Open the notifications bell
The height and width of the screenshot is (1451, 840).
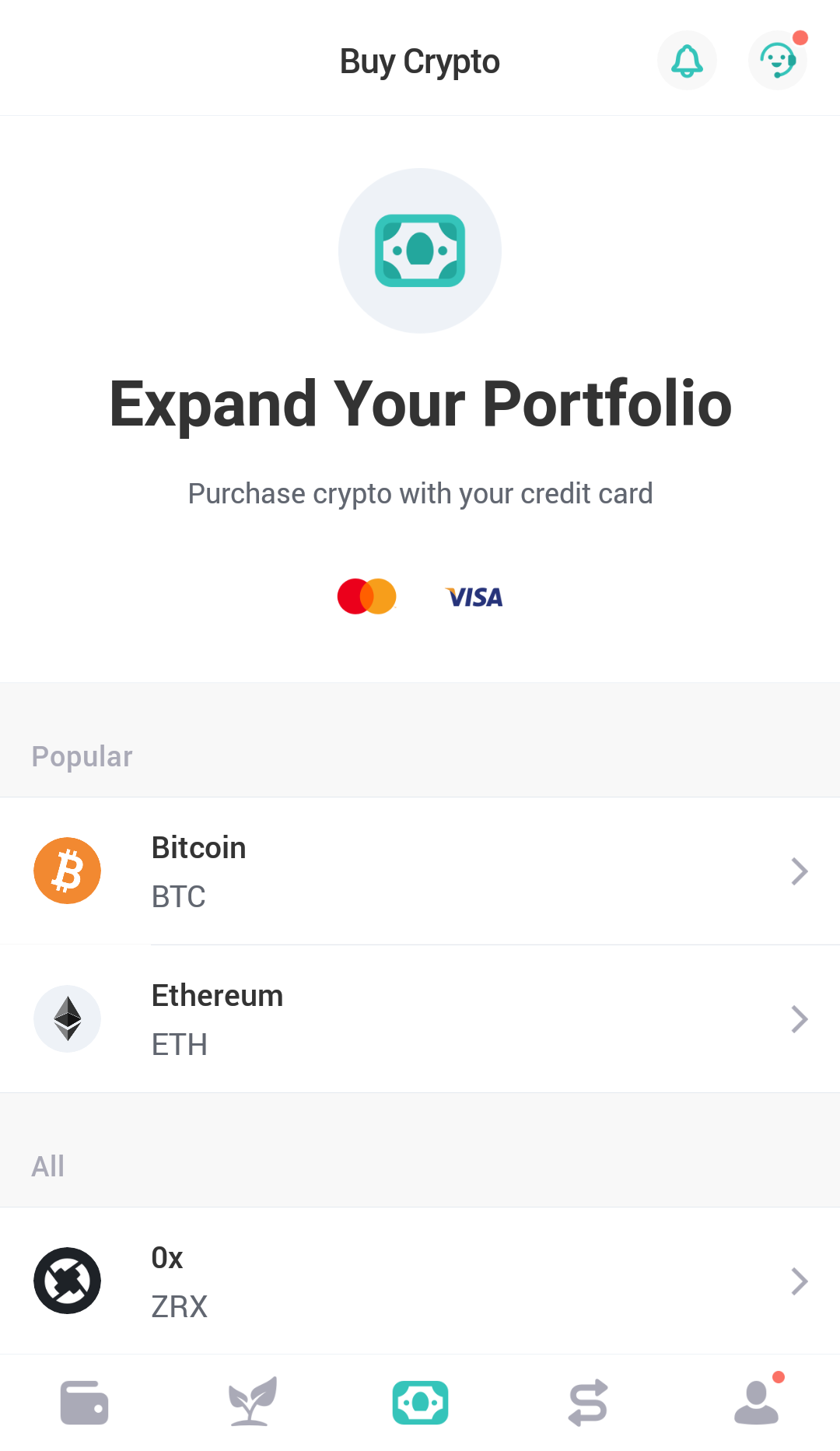point(687,61)
